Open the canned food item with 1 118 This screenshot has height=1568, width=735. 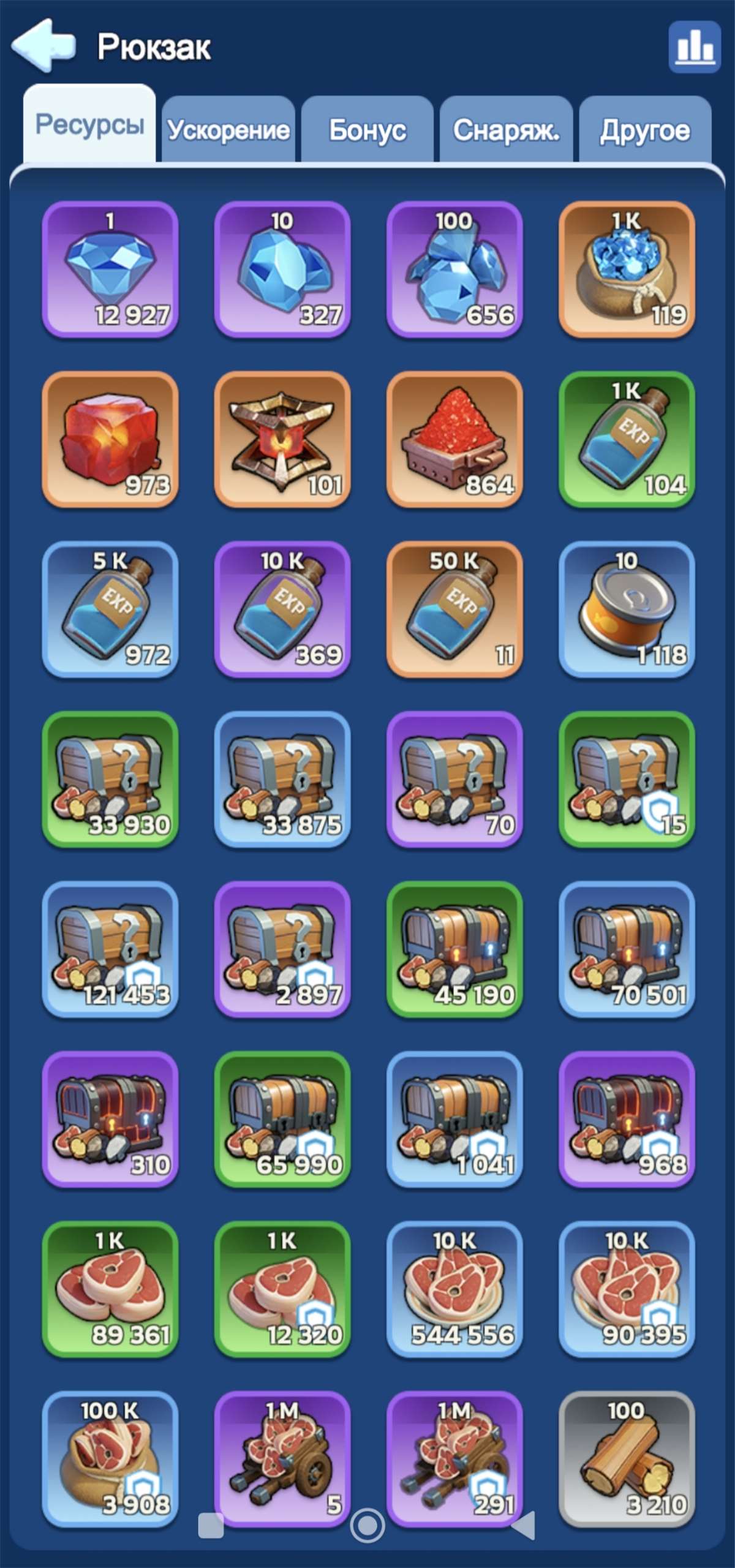click(627, 609)
